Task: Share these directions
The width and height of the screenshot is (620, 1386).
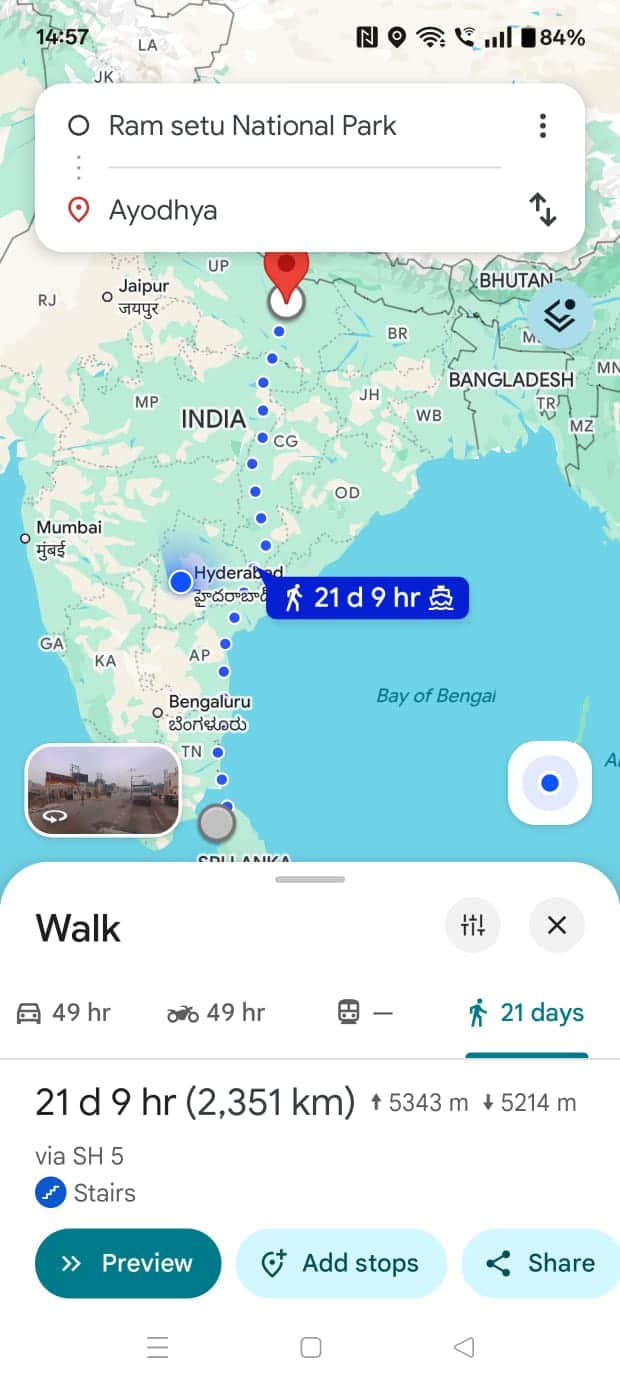Action: click(x=541, y=1263)
